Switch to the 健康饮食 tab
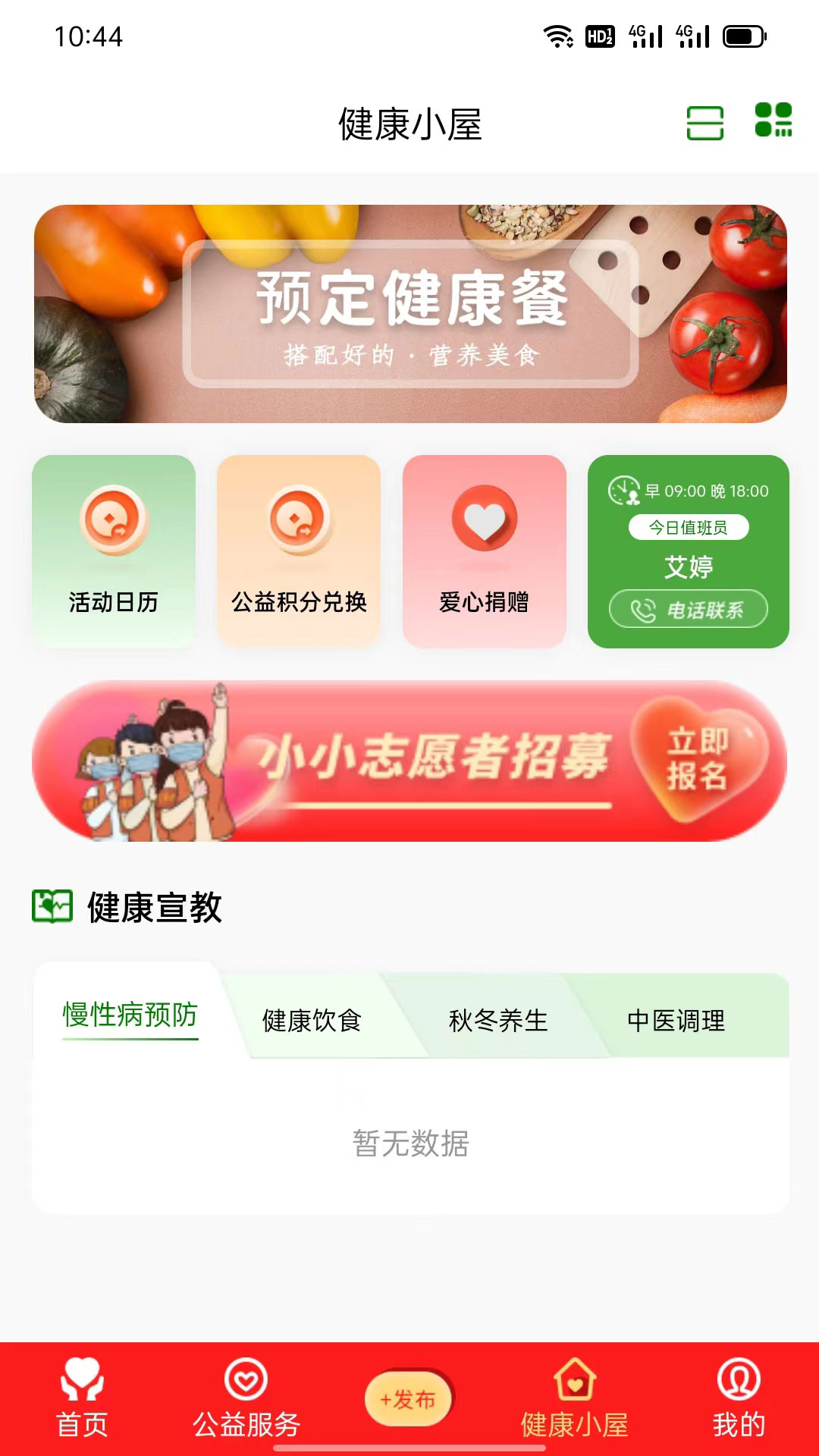 point(312,1020)
